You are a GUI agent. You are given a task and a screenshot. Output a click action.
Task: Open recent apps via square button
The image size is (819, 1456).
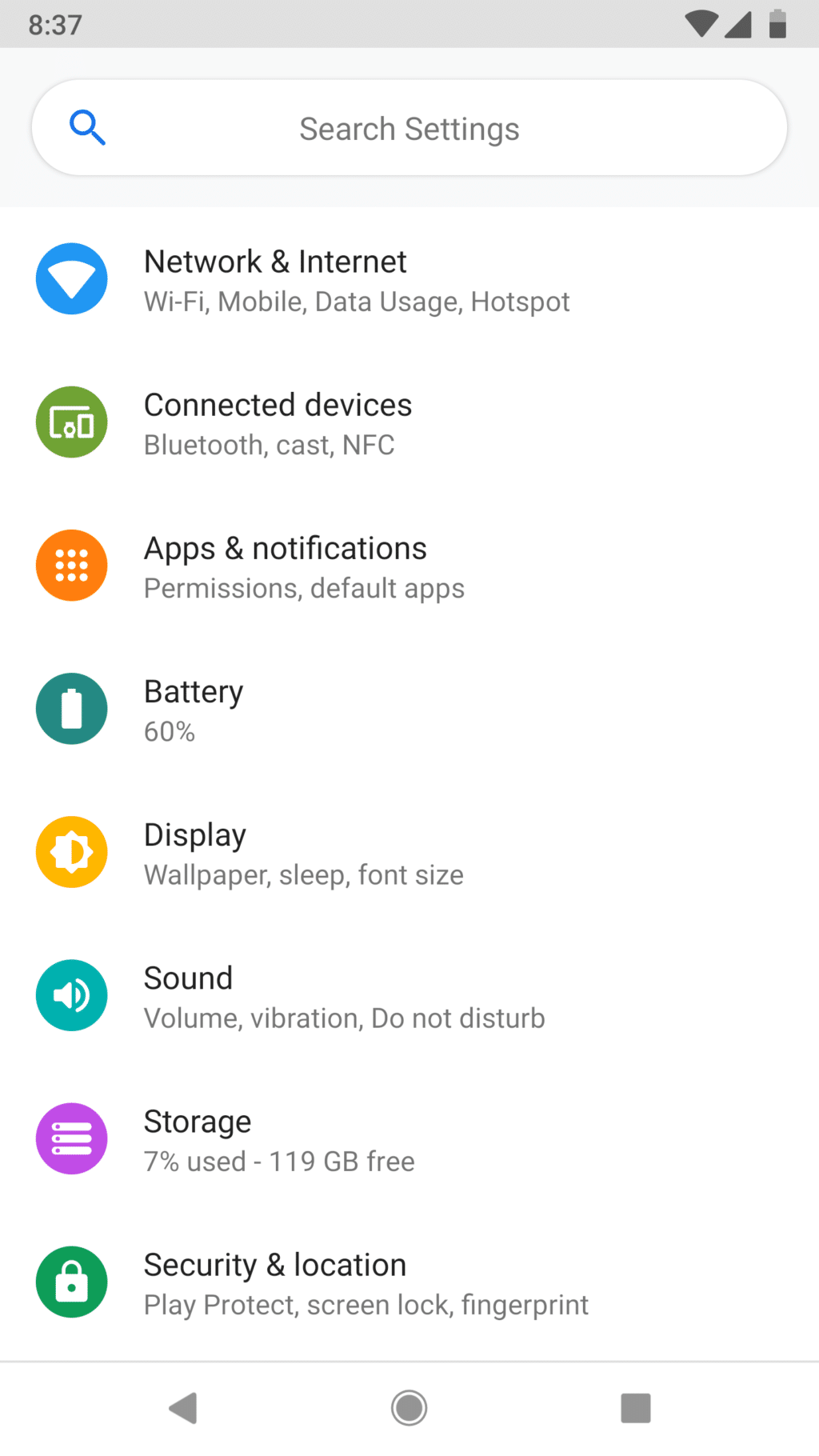coord(636,1408)
